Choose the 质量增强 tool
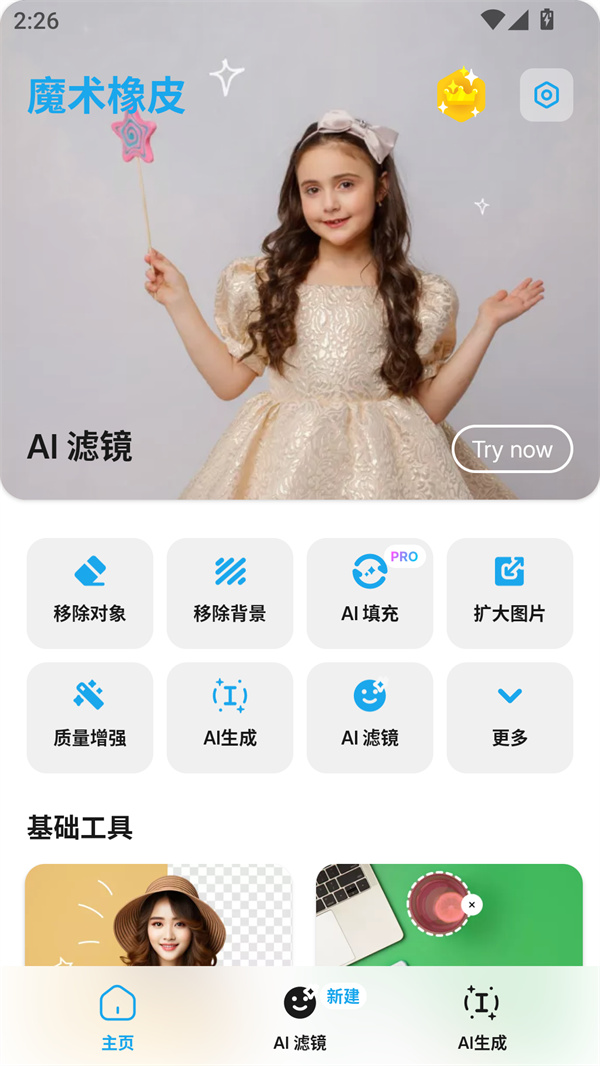Screen dimensions: 600x1066 coord(90,717)
